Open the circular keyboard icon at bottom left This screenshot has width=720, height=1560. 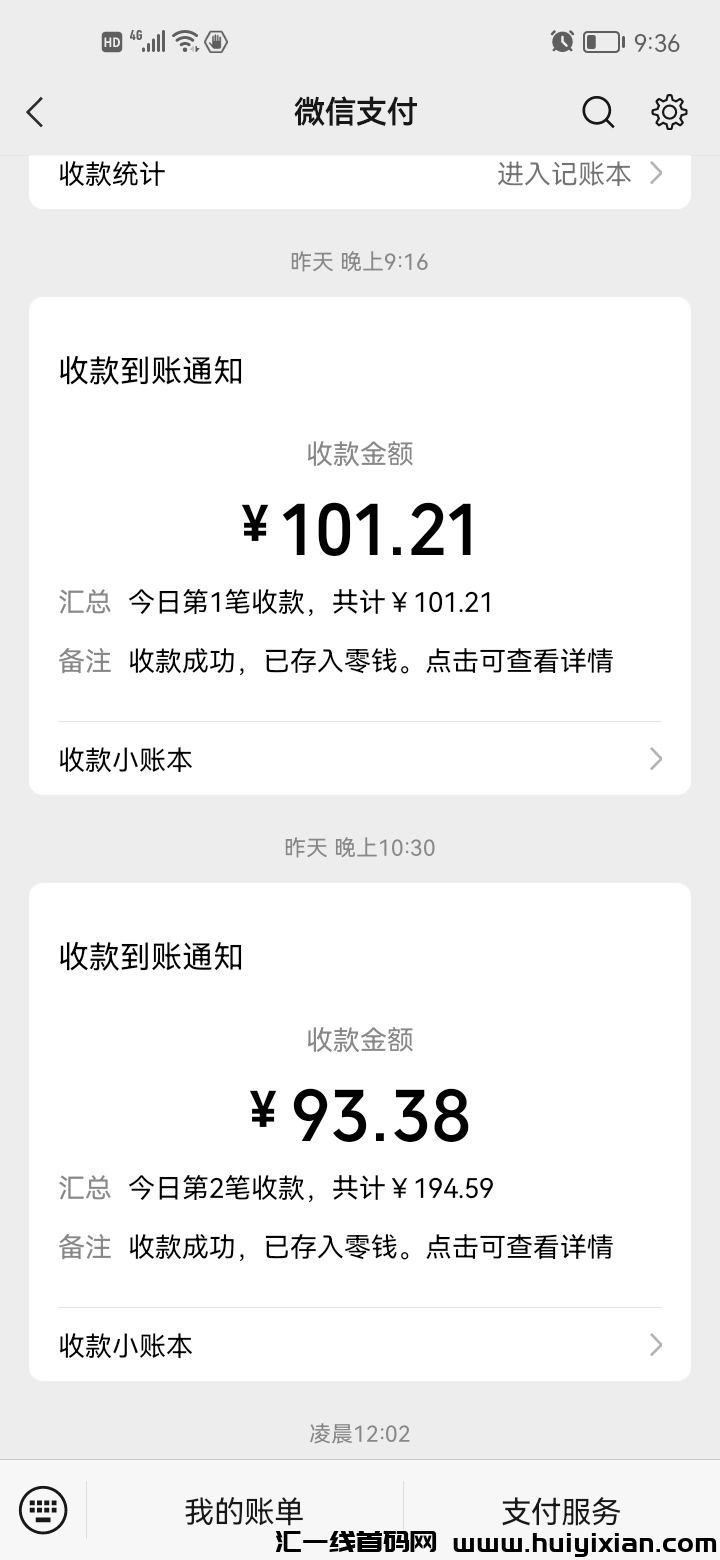click(42, 1510)
